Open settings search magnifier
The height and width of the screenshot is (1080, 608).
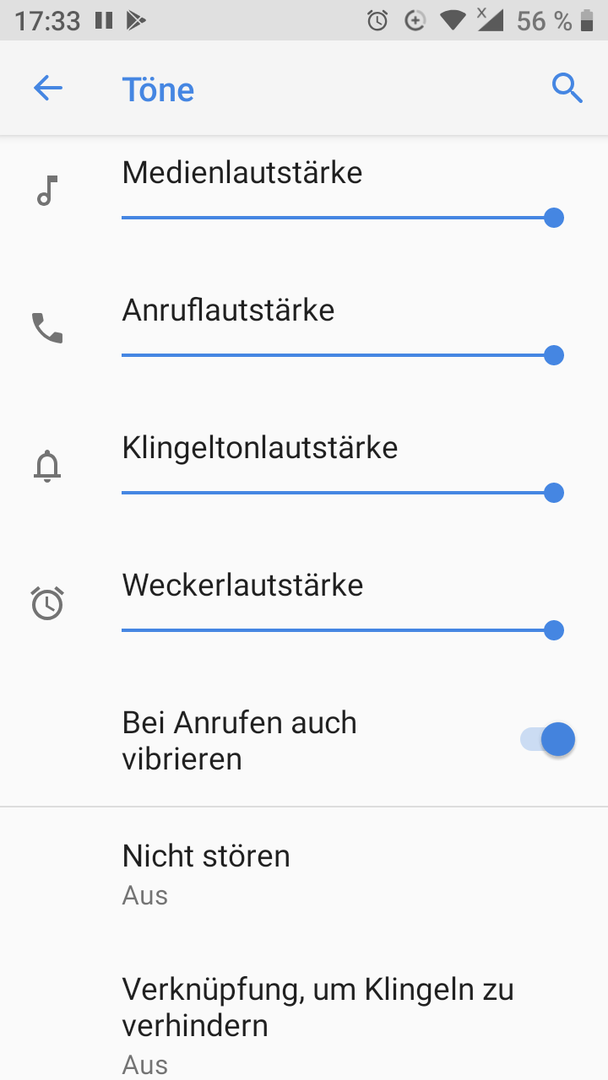[x=567, y=89]
